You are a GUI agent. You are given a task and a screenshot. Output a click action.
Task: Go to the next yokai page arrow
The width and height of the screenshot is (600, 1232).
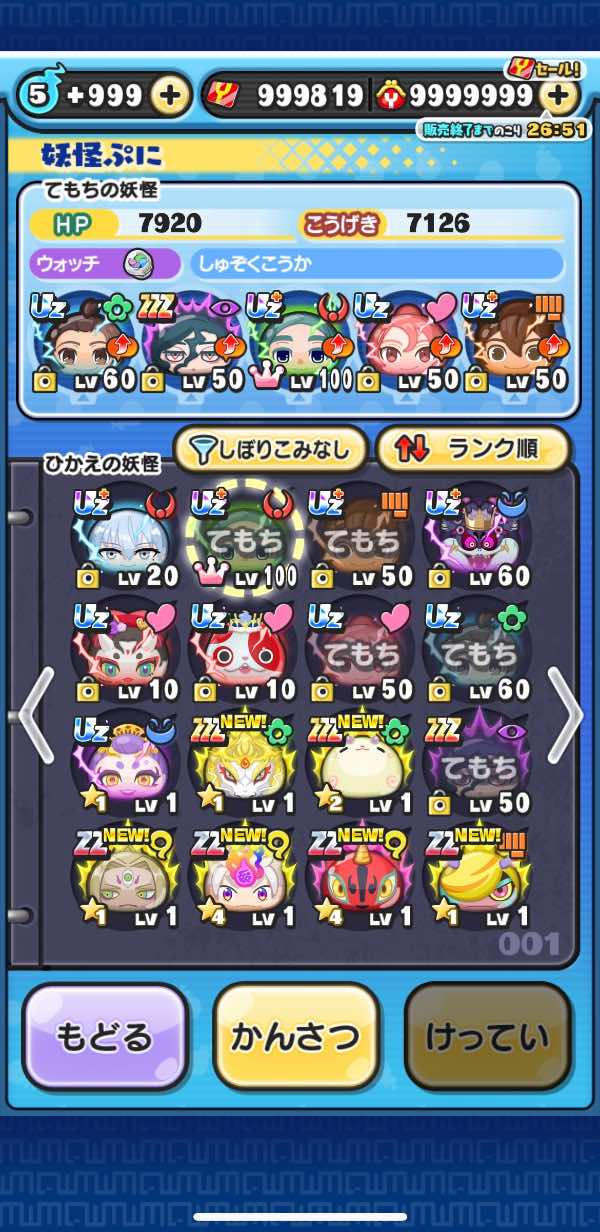(x=566, y=715)
